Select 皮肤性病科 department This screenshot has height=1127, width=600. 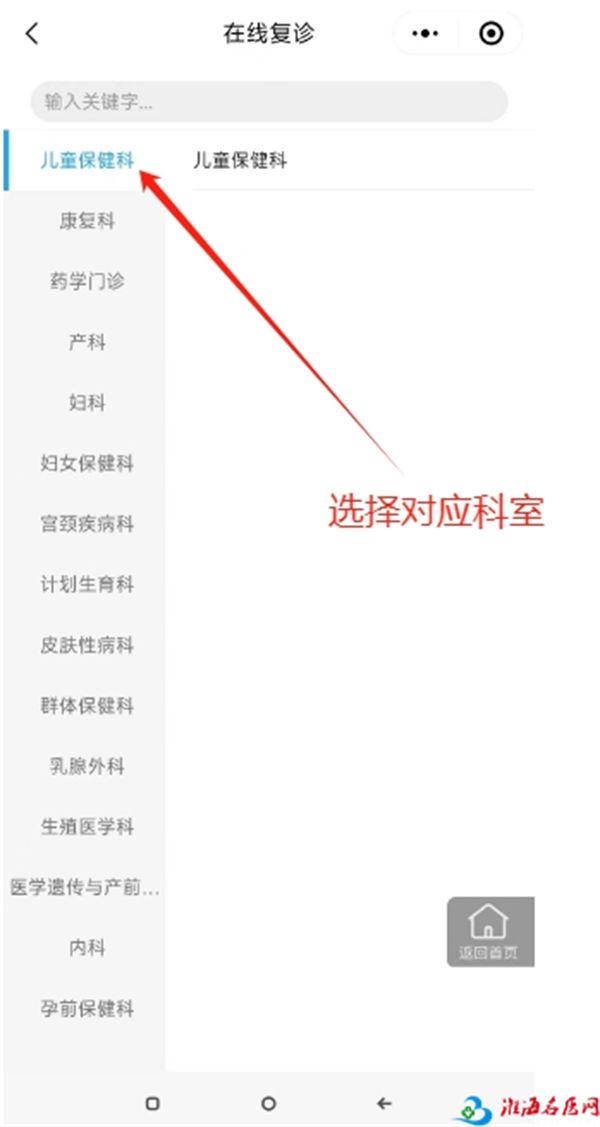[x=87, y=645]
